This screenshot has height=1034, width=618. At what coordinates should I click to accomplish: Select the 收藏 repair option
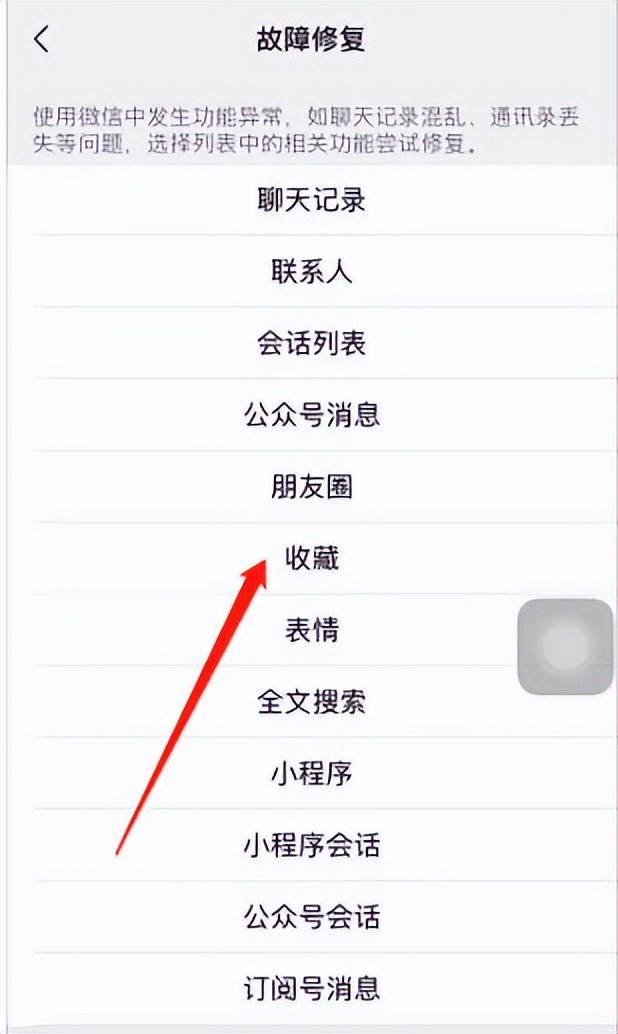point(311,558)
